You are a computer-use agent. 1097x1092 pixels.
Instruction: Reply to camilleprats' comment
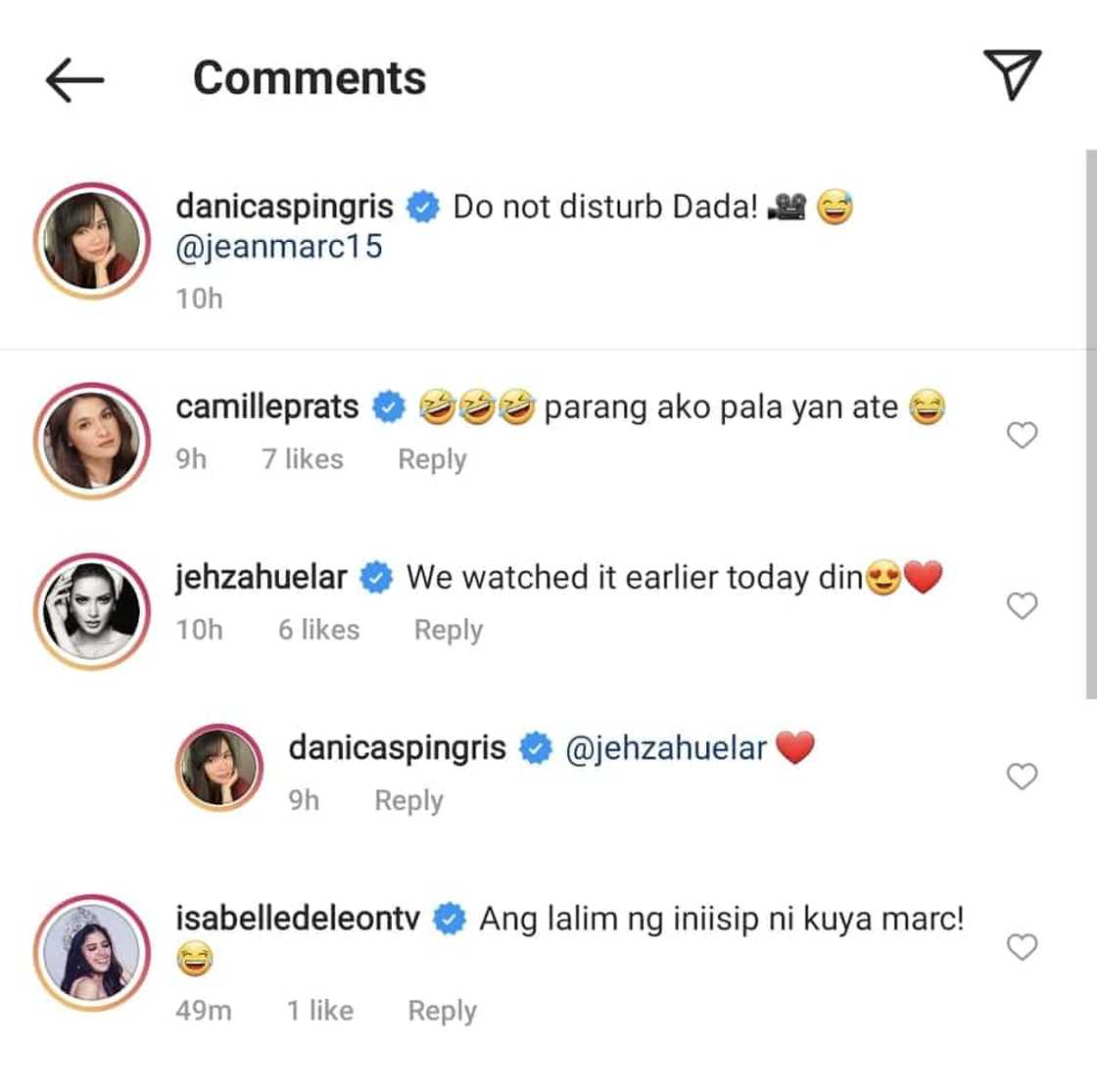tap(432, 459)
